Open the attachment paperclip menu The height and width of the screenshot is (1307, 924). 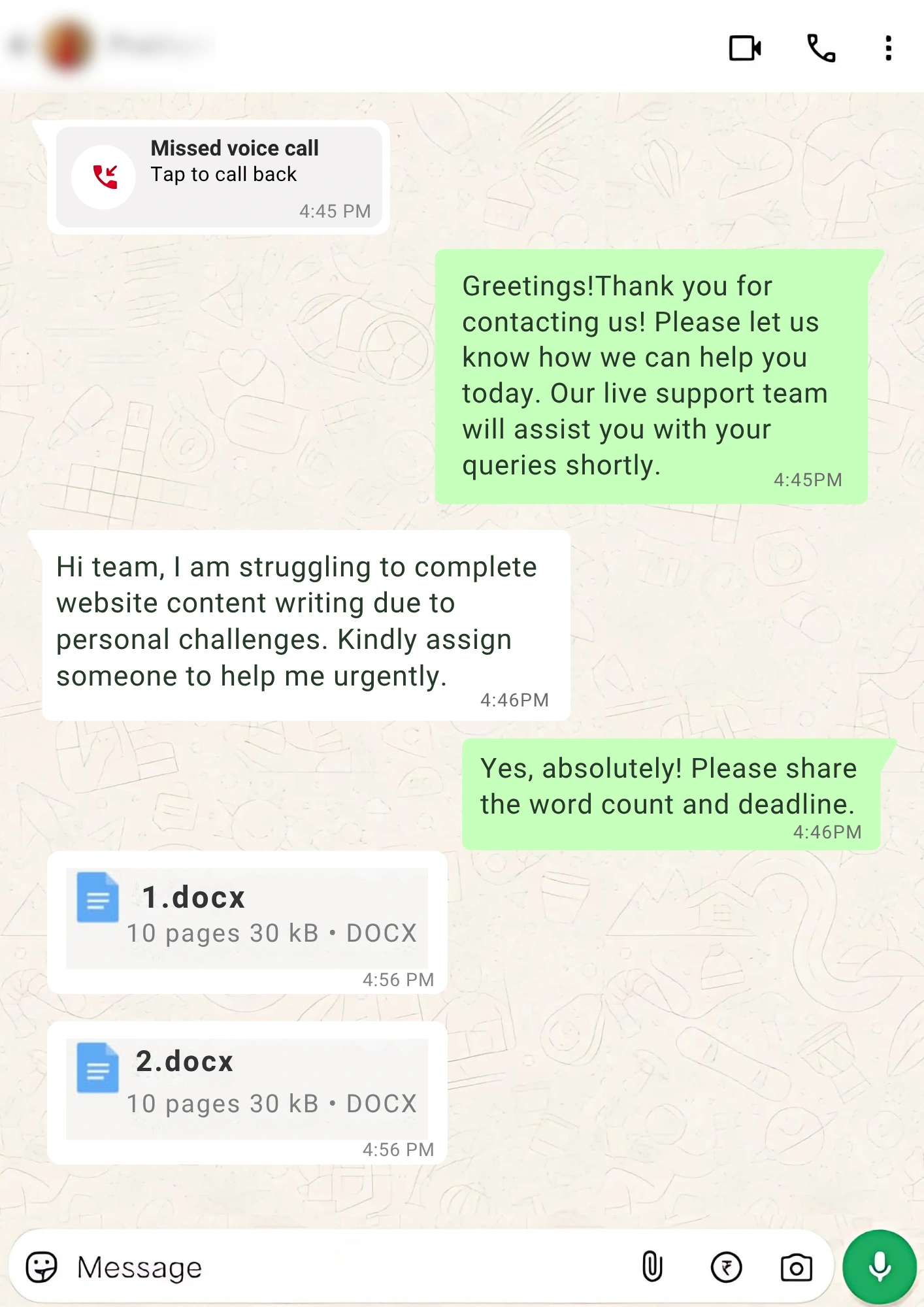(652, 1267)
